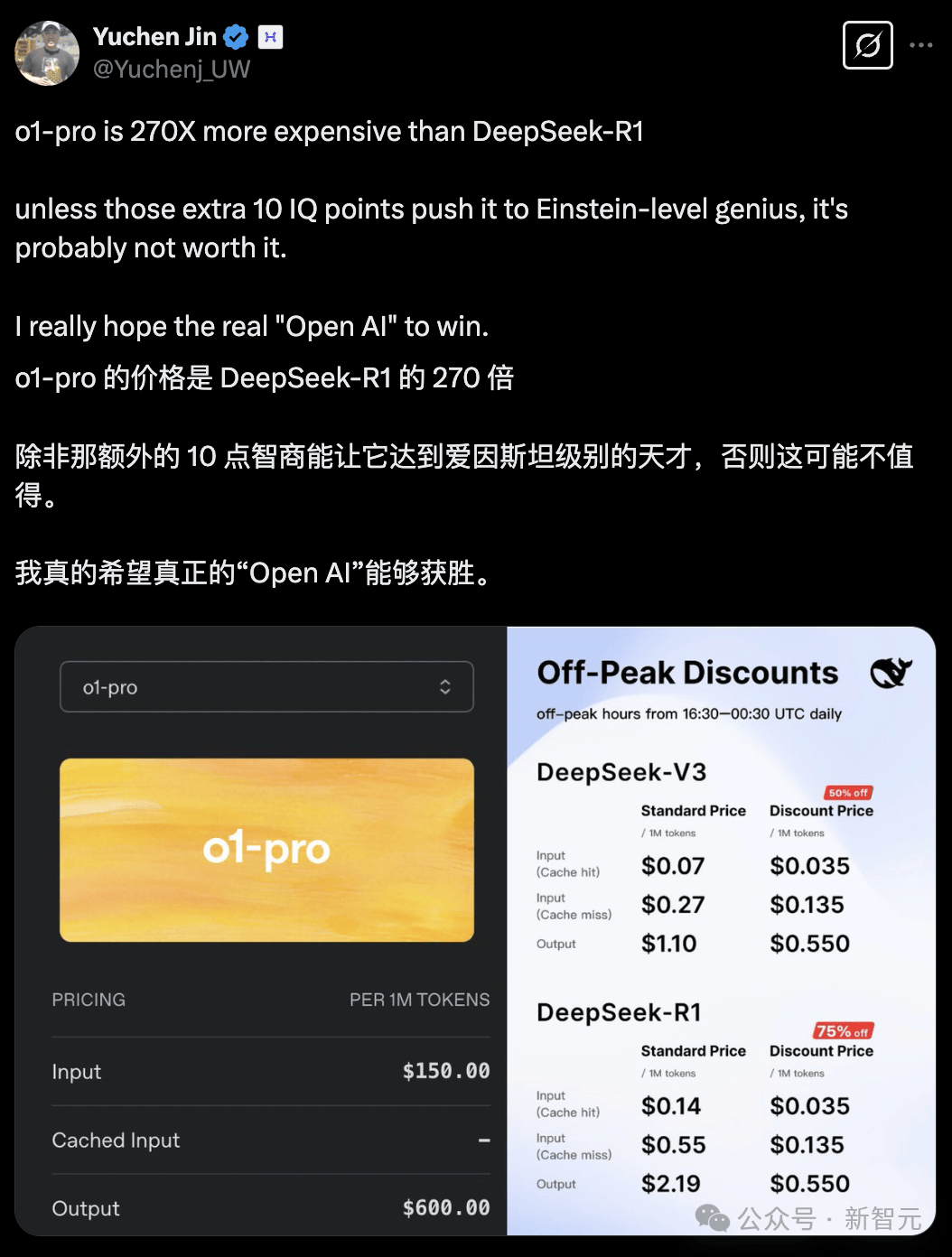Click the post options ellipsis icon
Viewport: 952px width, 1257px height.
922,44
